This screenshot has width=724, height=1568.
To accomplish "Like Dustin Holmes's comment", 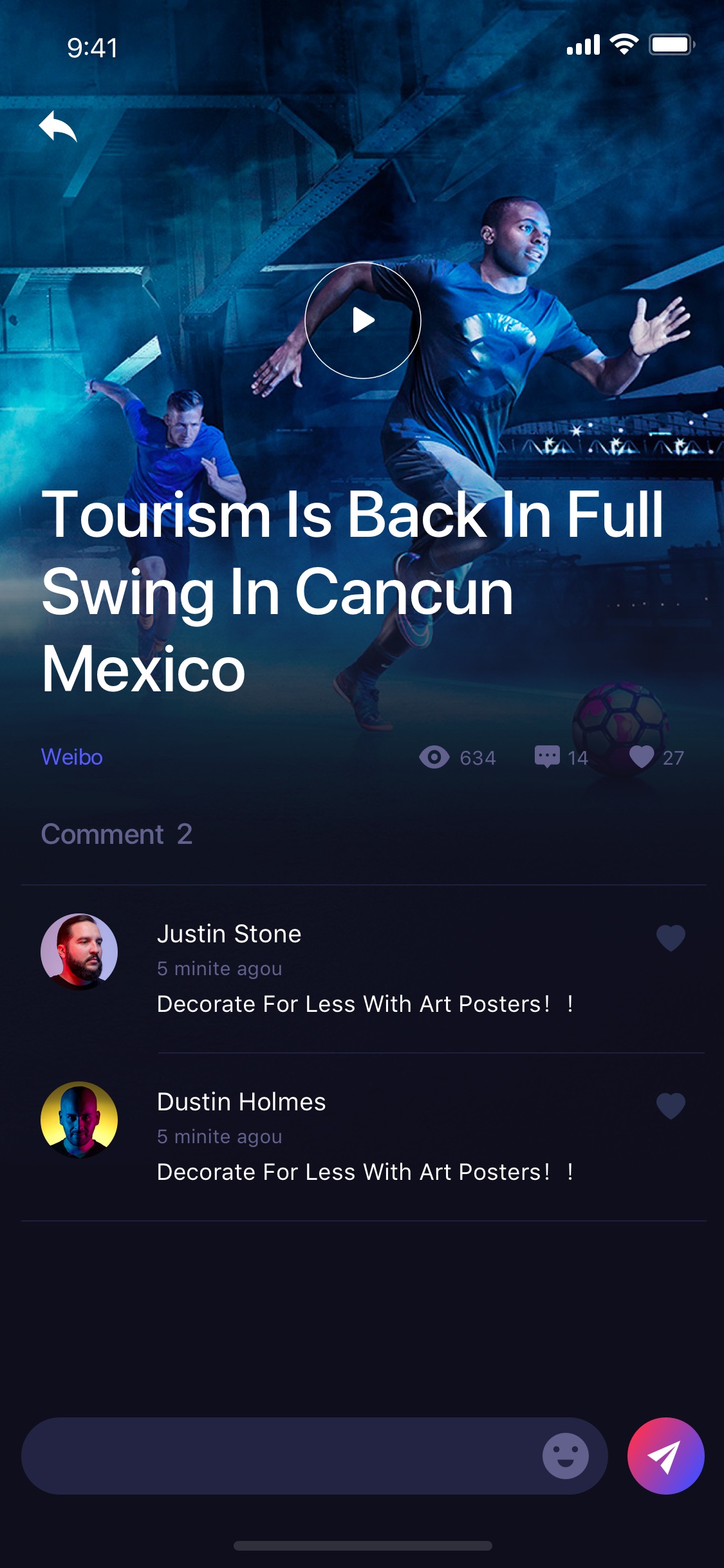I will [x=671, y=1106].
